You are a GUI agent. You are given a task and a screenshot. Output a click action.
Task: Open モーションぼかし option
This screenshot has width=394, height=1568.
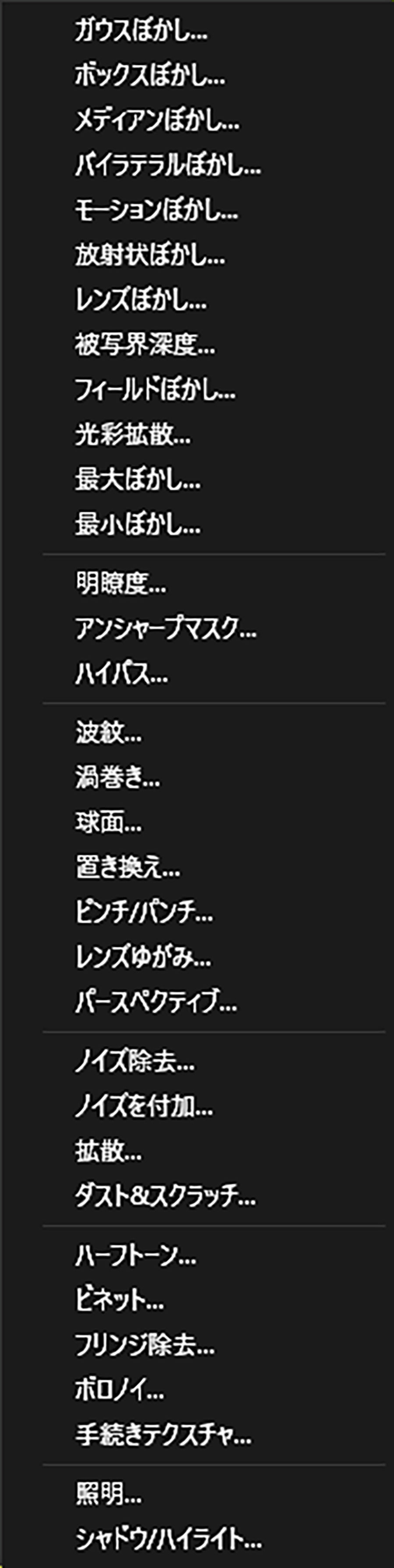pyautogui.click(x=156, y=211)
